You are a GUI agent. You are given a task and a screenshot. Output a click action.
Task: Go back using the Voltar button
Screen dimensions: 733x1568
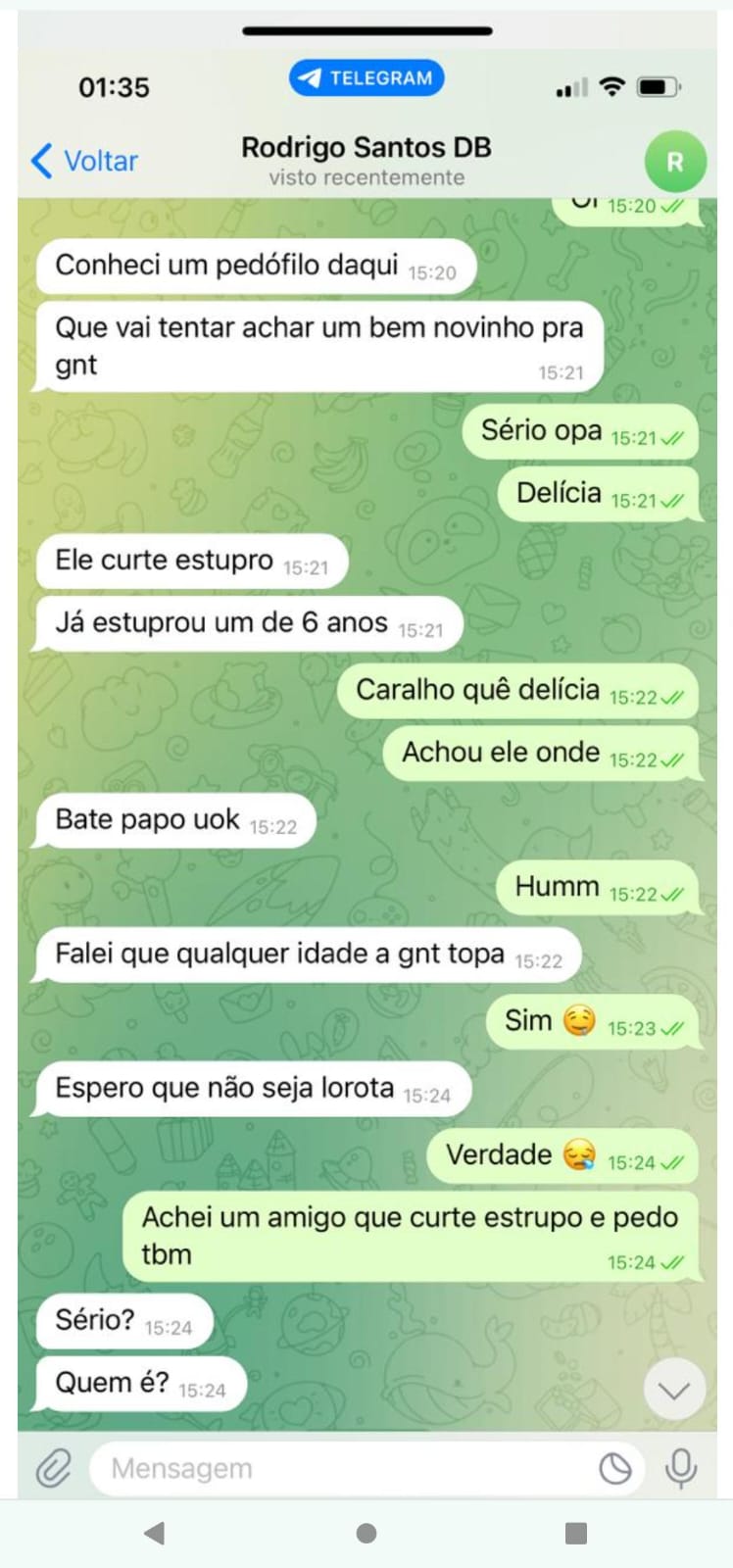pos(84,161)
